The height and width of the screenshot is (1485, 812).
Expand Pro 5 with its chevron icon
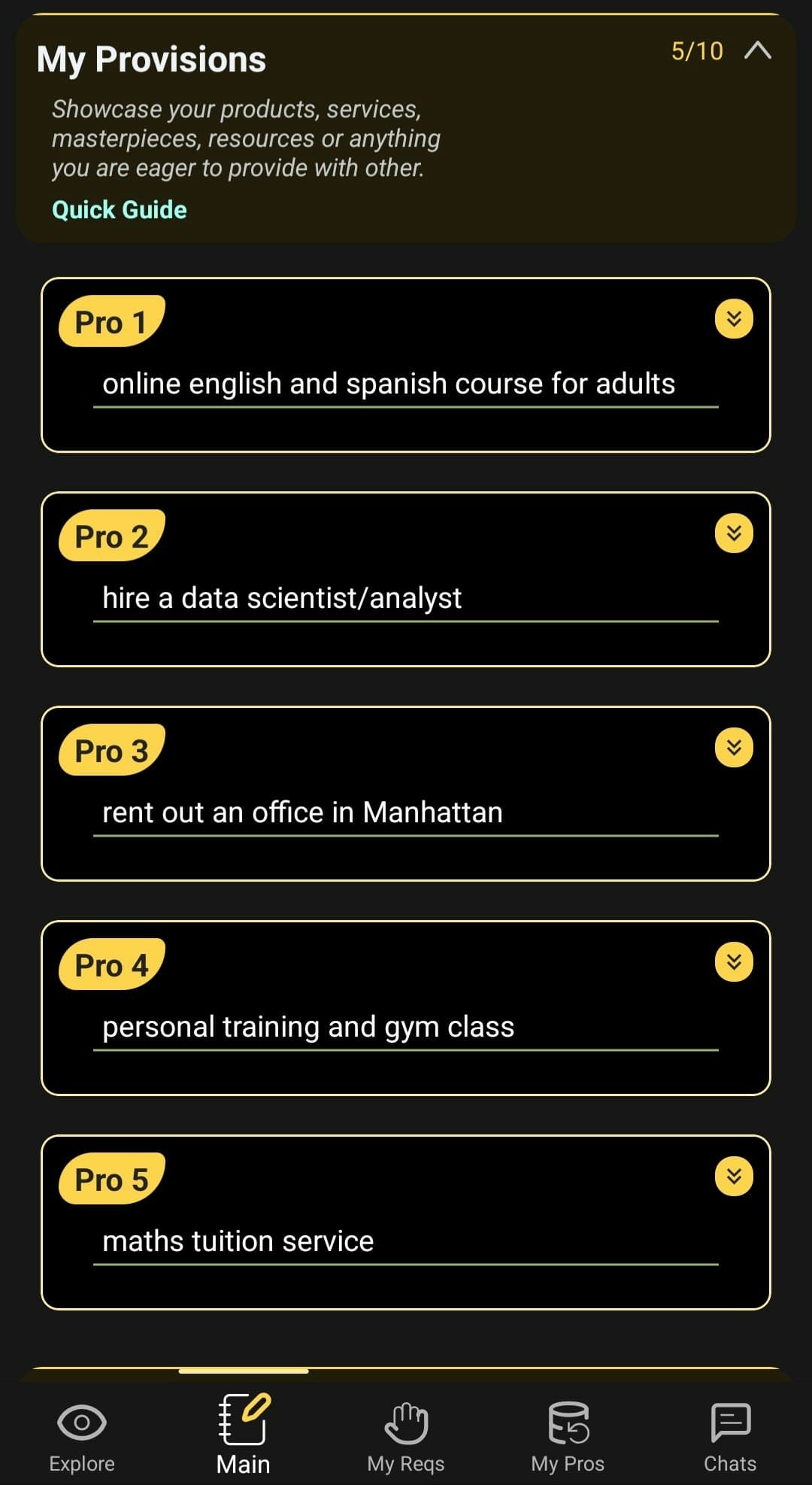[733, 1176]
